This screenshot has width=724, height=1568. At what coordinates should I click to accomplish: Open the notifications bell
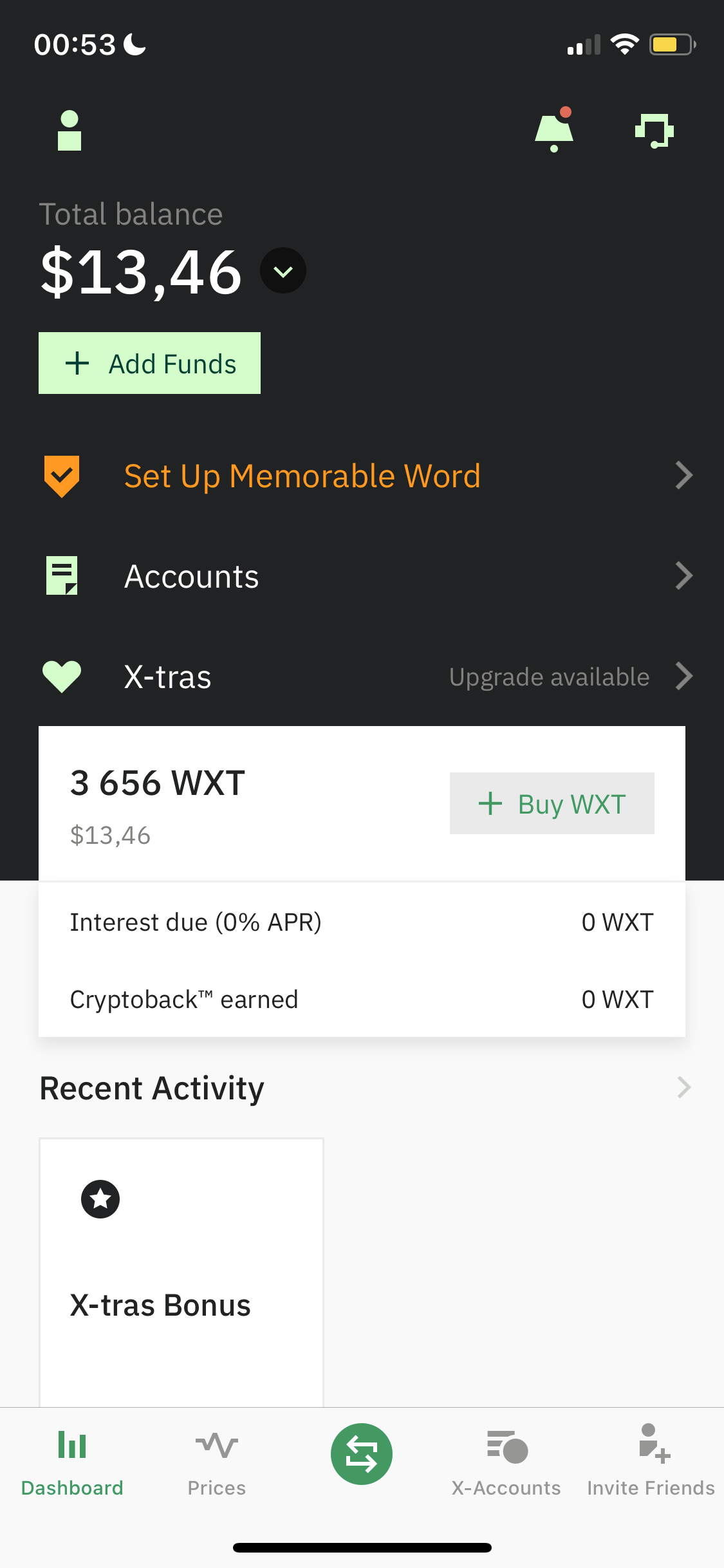click(554, 129)
